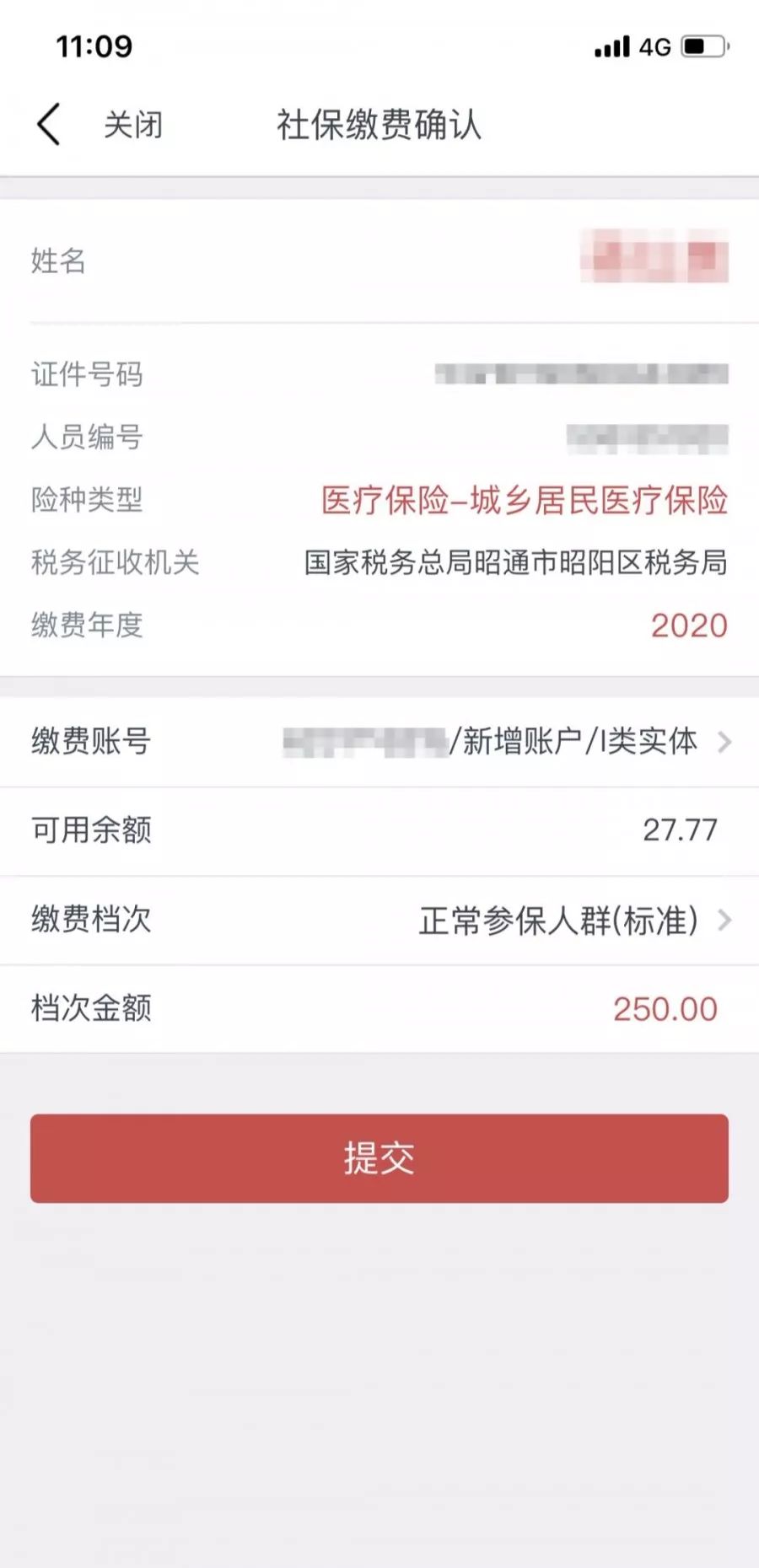Submit payment with the 提交 button

pyautogui.click(x=379, y=1158)
